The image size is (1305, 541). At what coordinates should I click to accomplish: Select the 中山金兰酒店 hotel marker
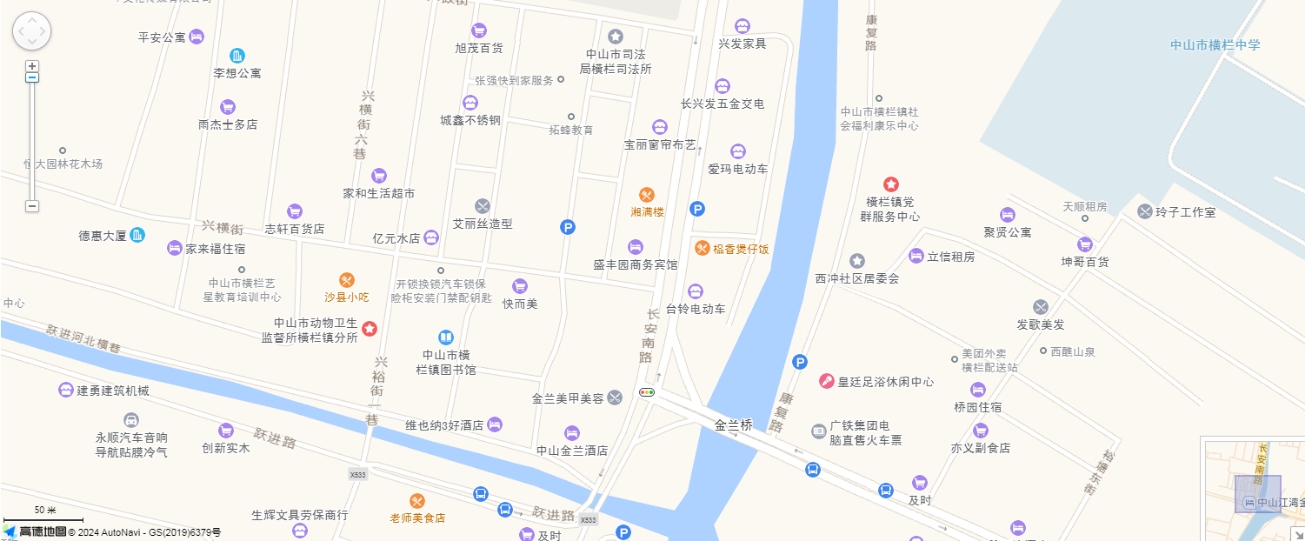point(572,433)
